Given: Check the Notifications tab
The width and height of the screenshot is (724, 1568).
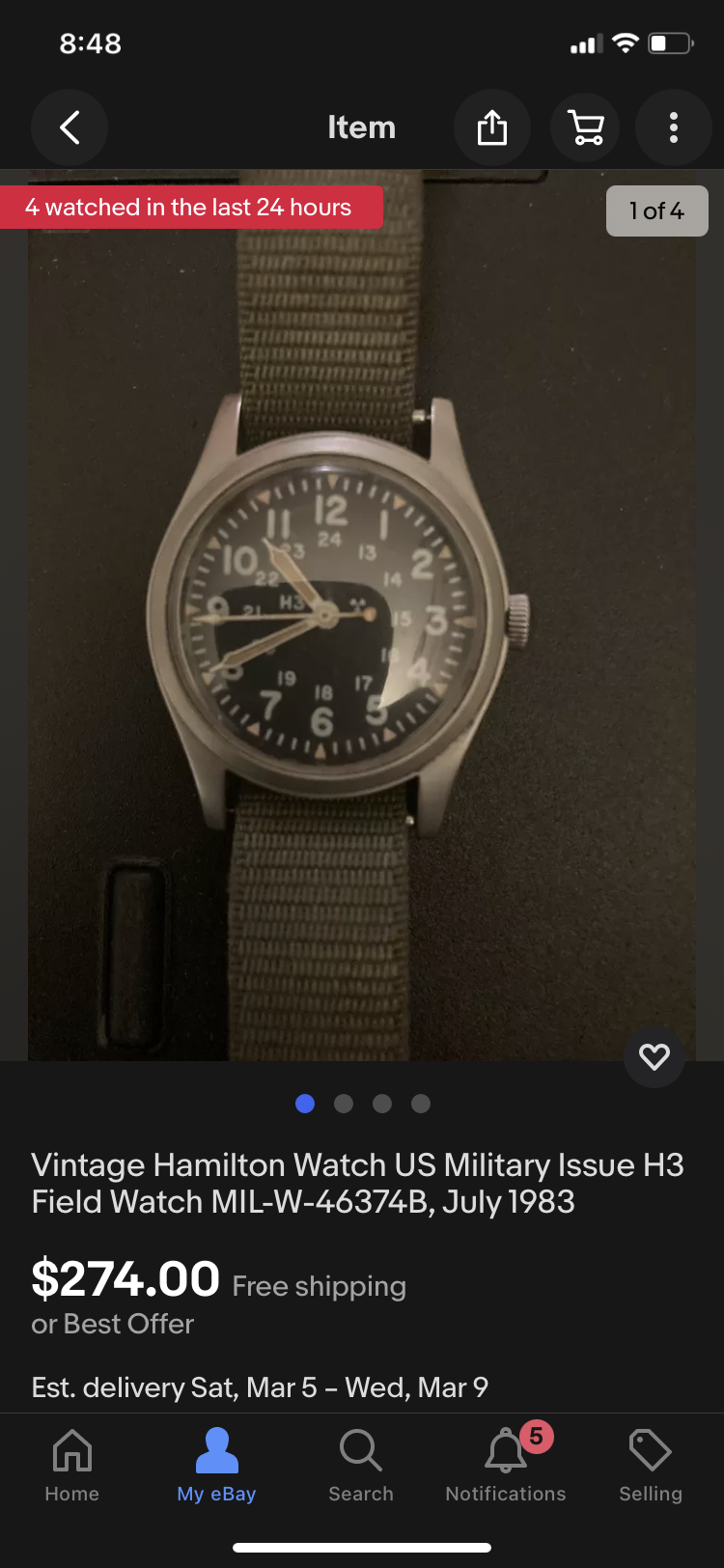Looking at the screenshot, I should [x=506, y=1466].
